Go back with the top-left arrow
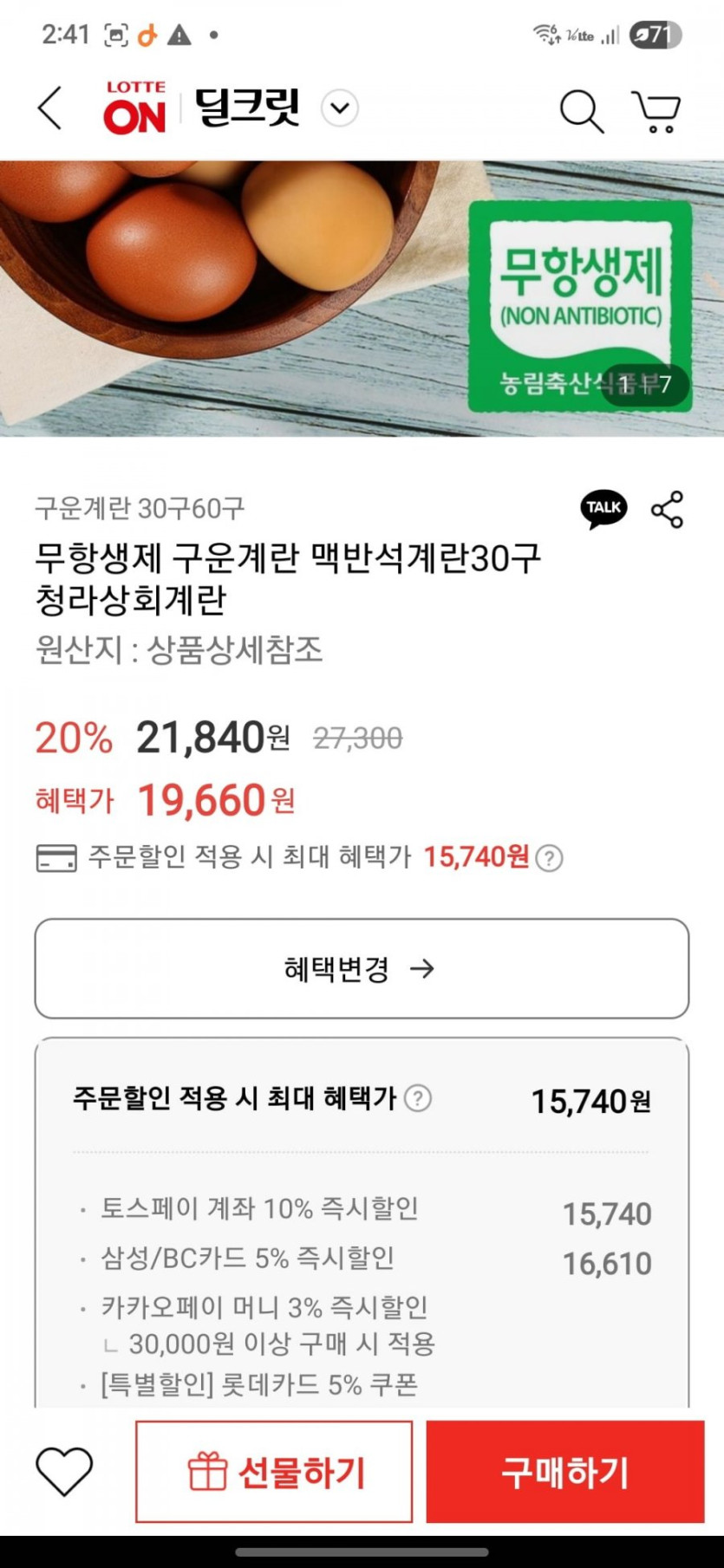This screenshot has width=724, height=1568. [50, 108]
